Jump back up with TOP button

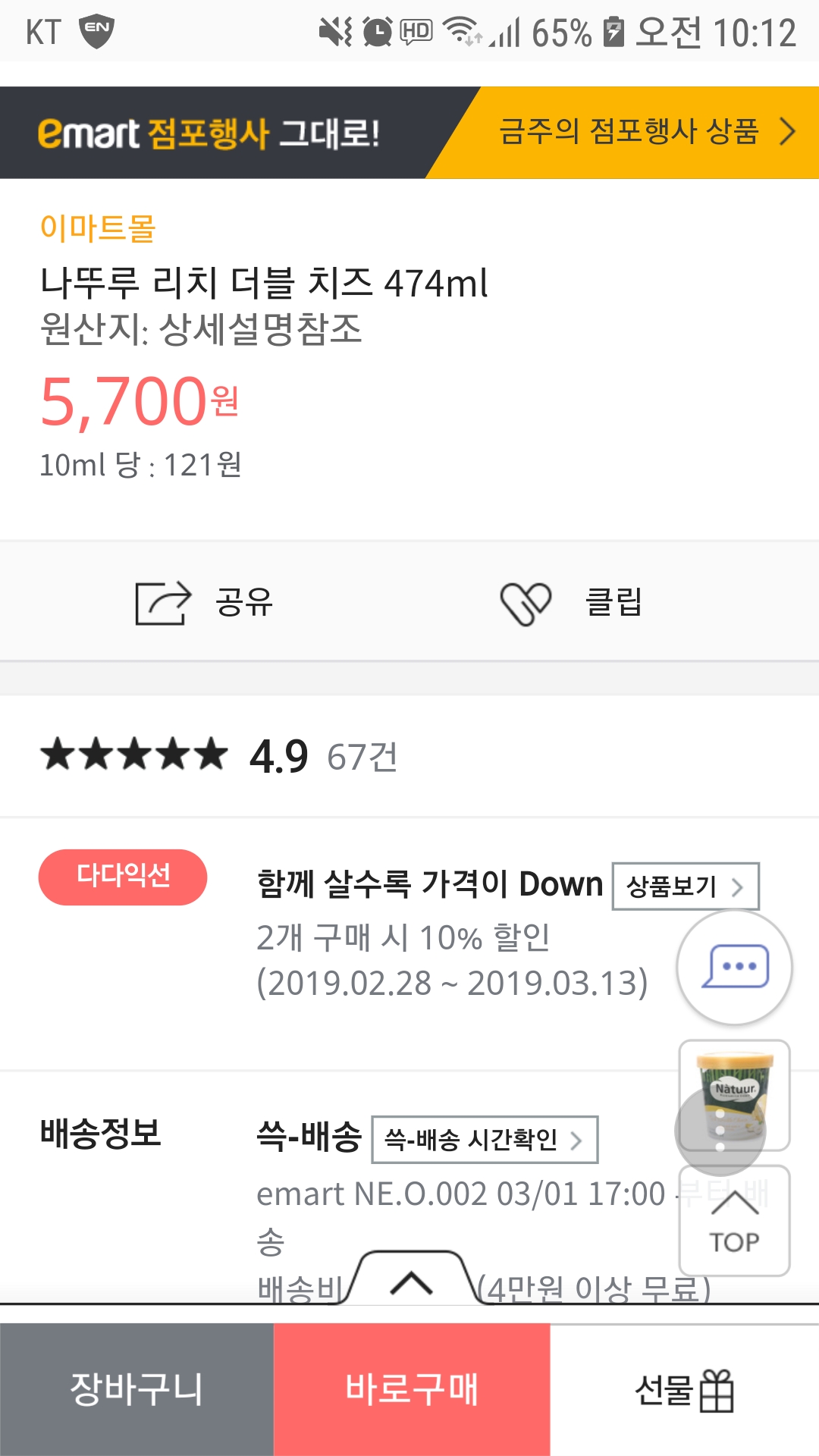coord(734,1222)
